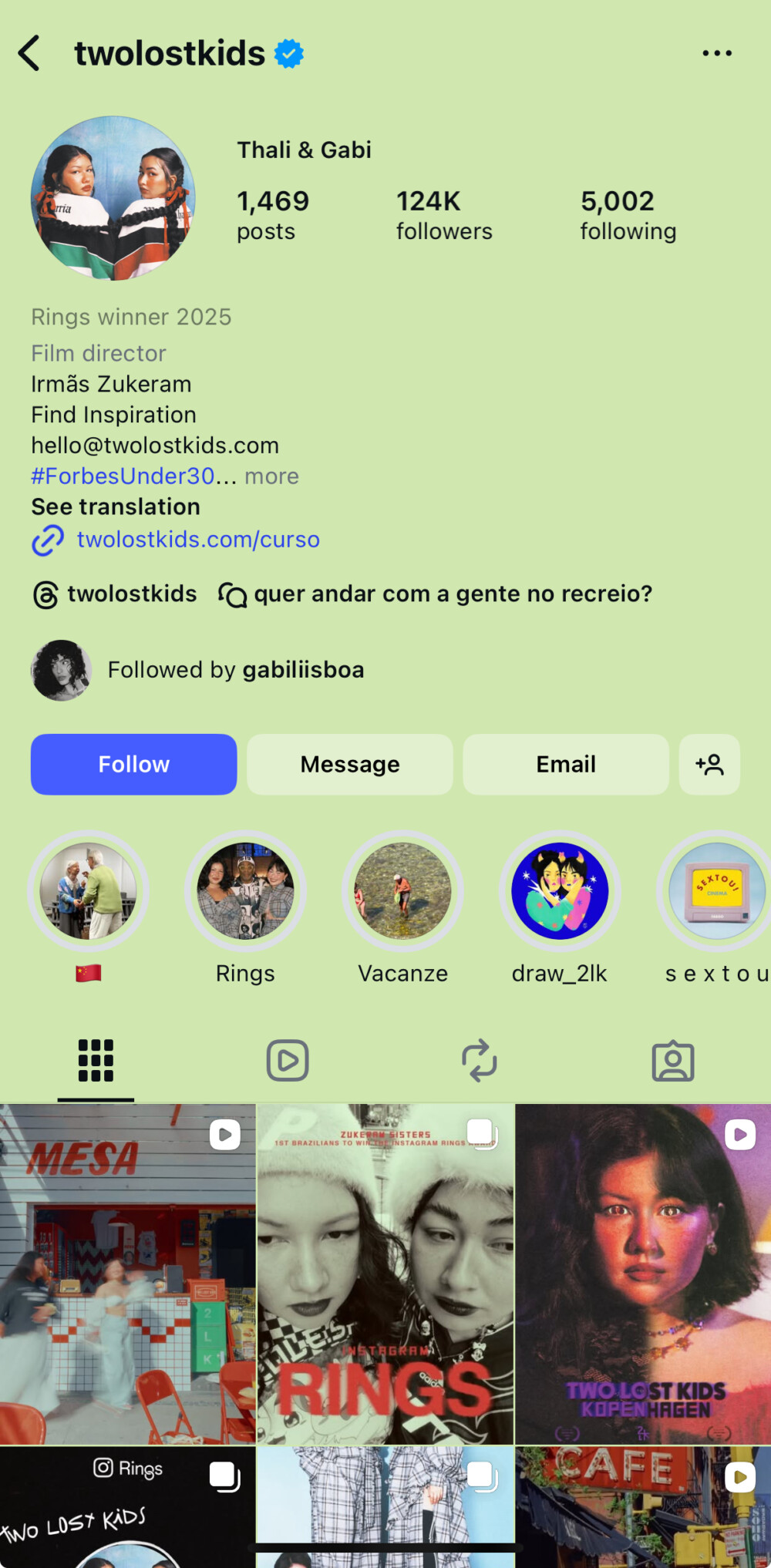
Task: Open the twolostkids.com/curso link
Action: tap(197, 540)
